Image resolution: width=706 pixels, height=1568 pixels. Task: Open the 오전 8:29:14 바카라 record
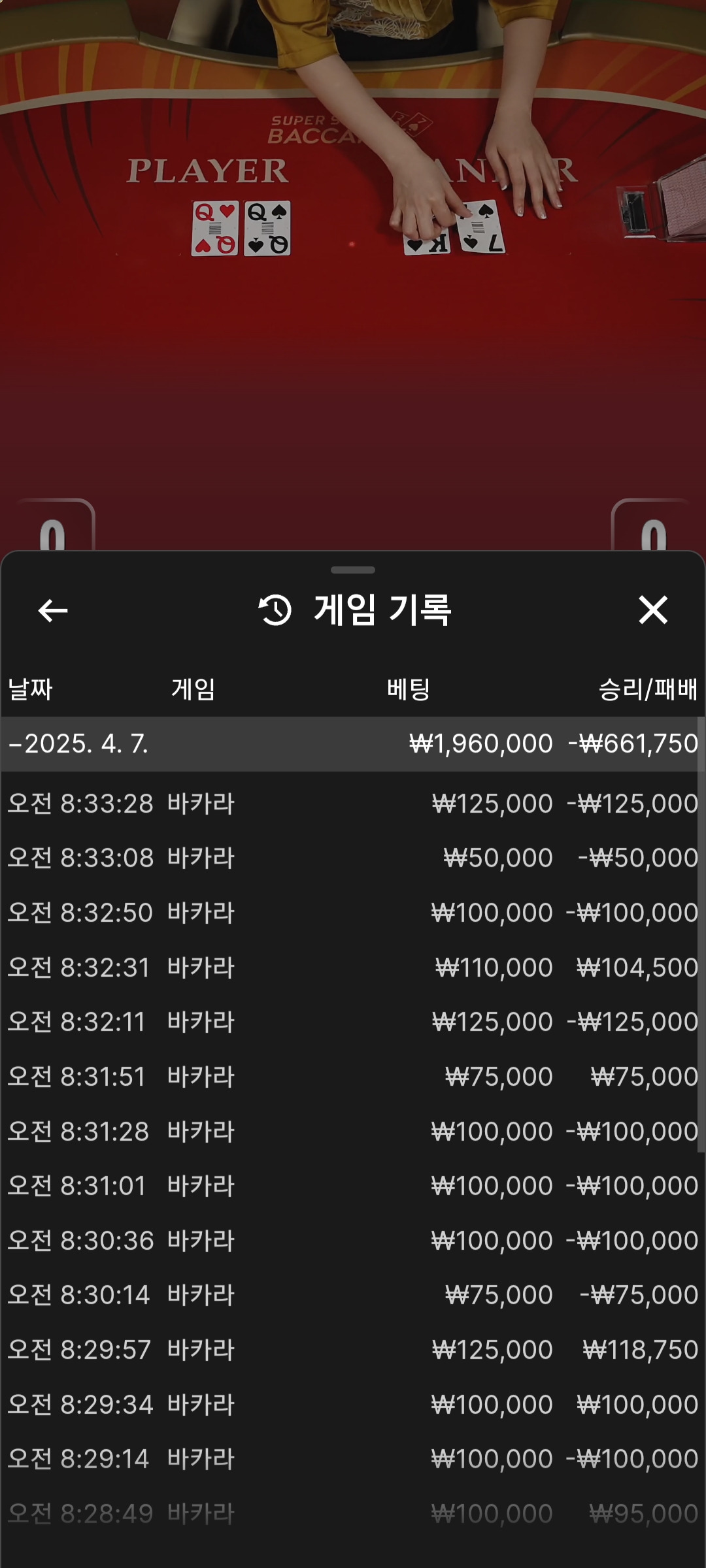coord(352,1459)
